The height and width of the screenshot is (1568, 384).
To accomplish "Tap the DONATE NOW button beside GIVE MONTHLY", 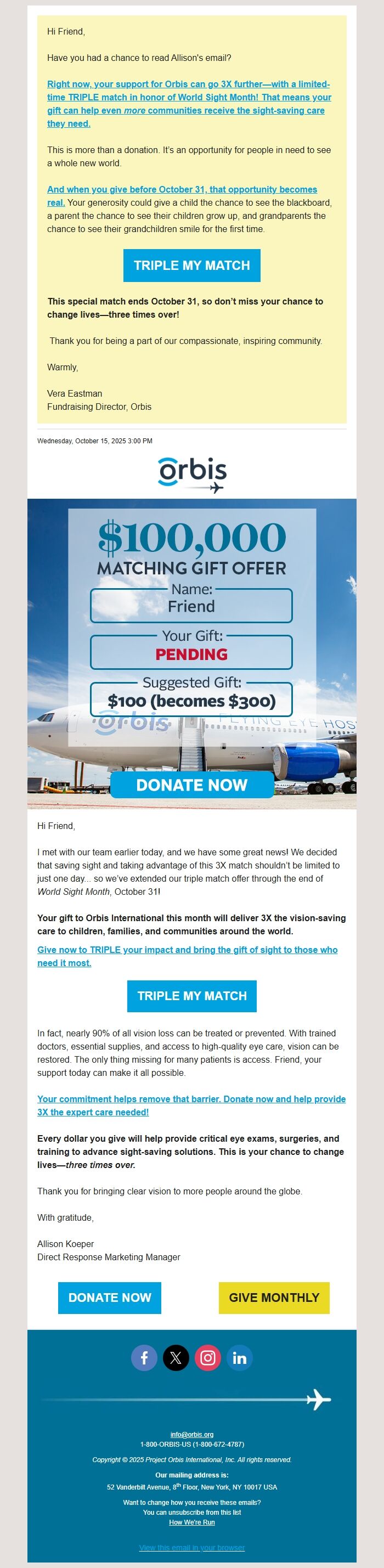I will (110, 1298).
